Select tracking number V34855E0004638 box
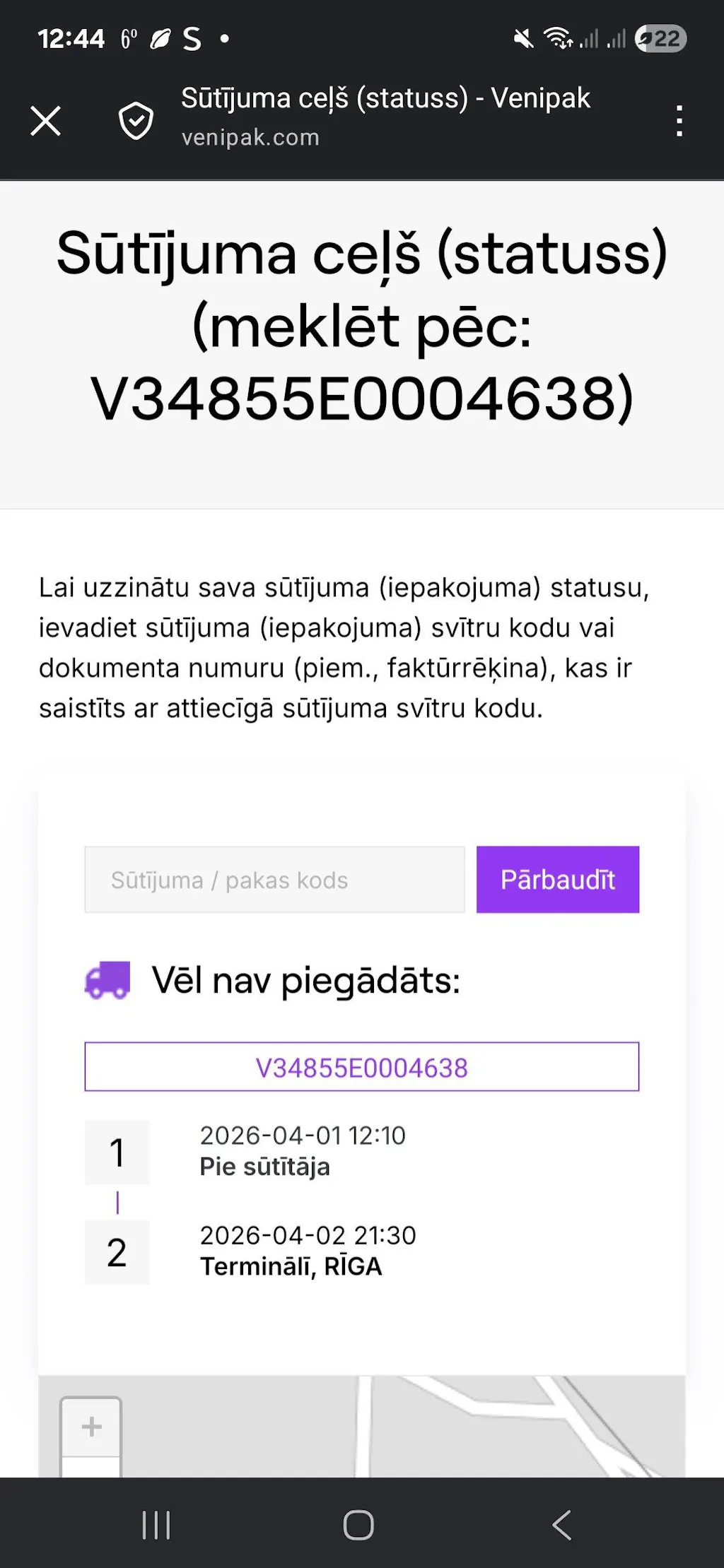The height and width of the screenshot is (1568, 724). [361, 1067]
